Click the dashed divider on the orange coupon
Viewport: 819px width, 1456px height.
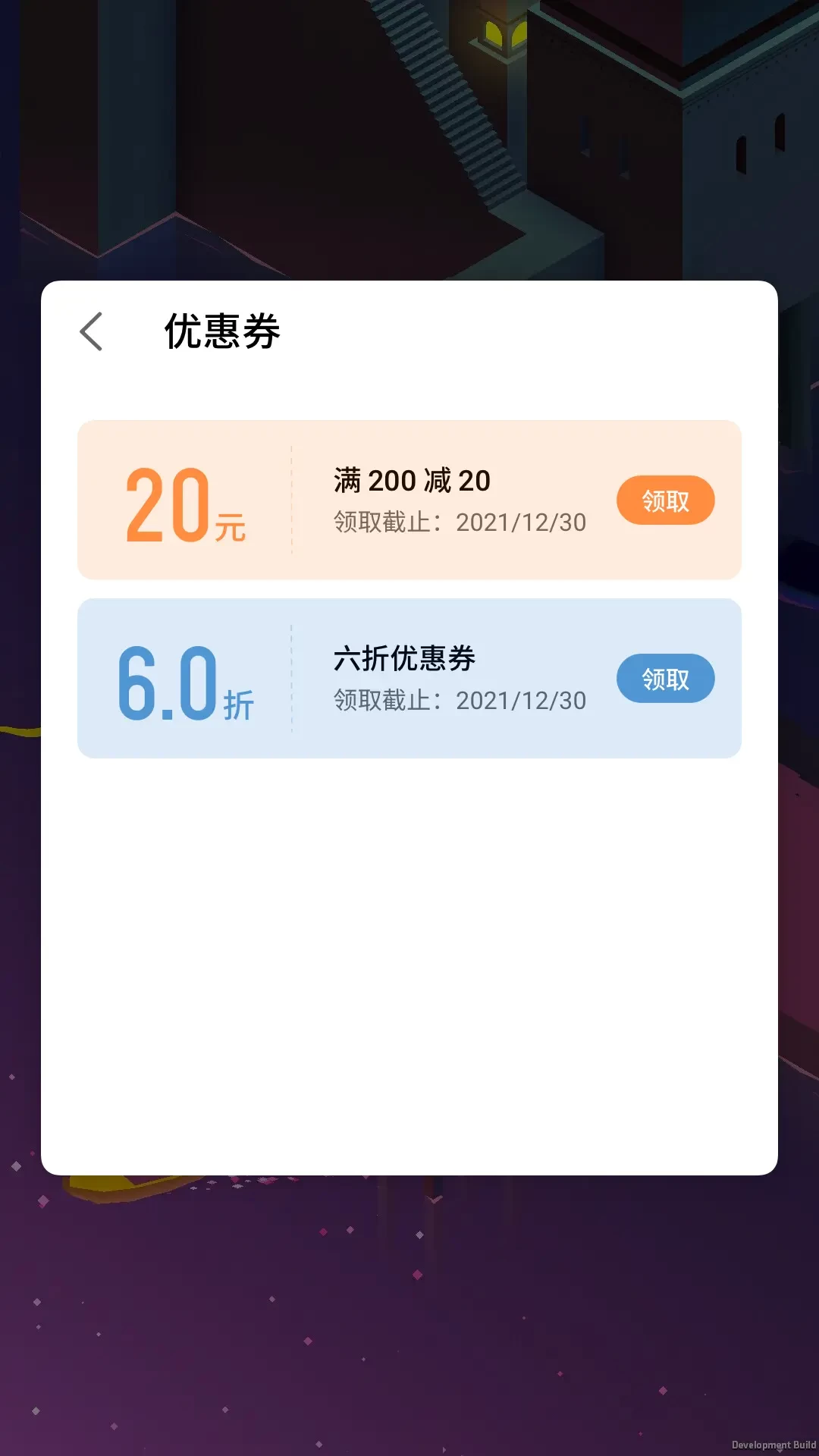point(291,500)
